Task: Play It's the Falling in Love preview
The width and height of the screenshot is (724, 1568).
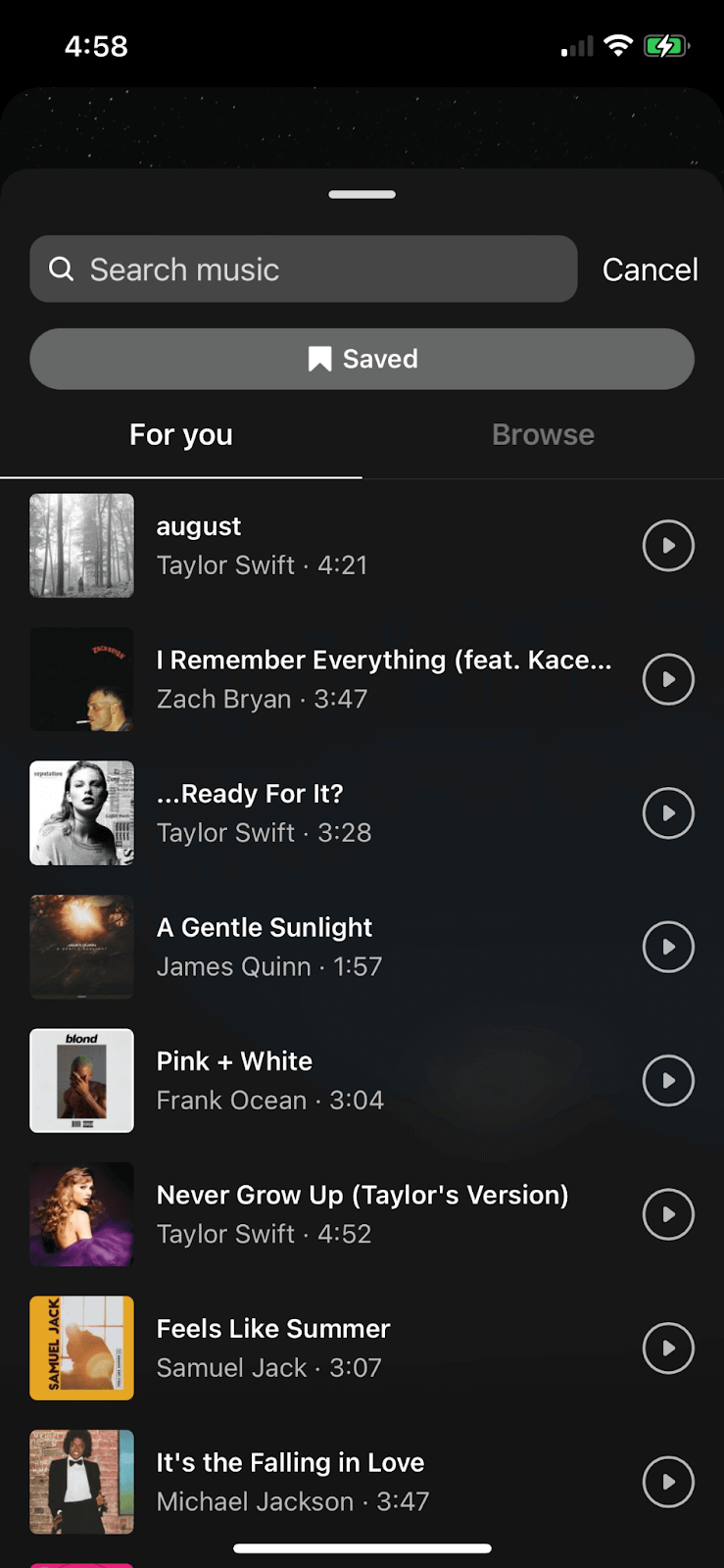Action: [x=668, y=1482]
